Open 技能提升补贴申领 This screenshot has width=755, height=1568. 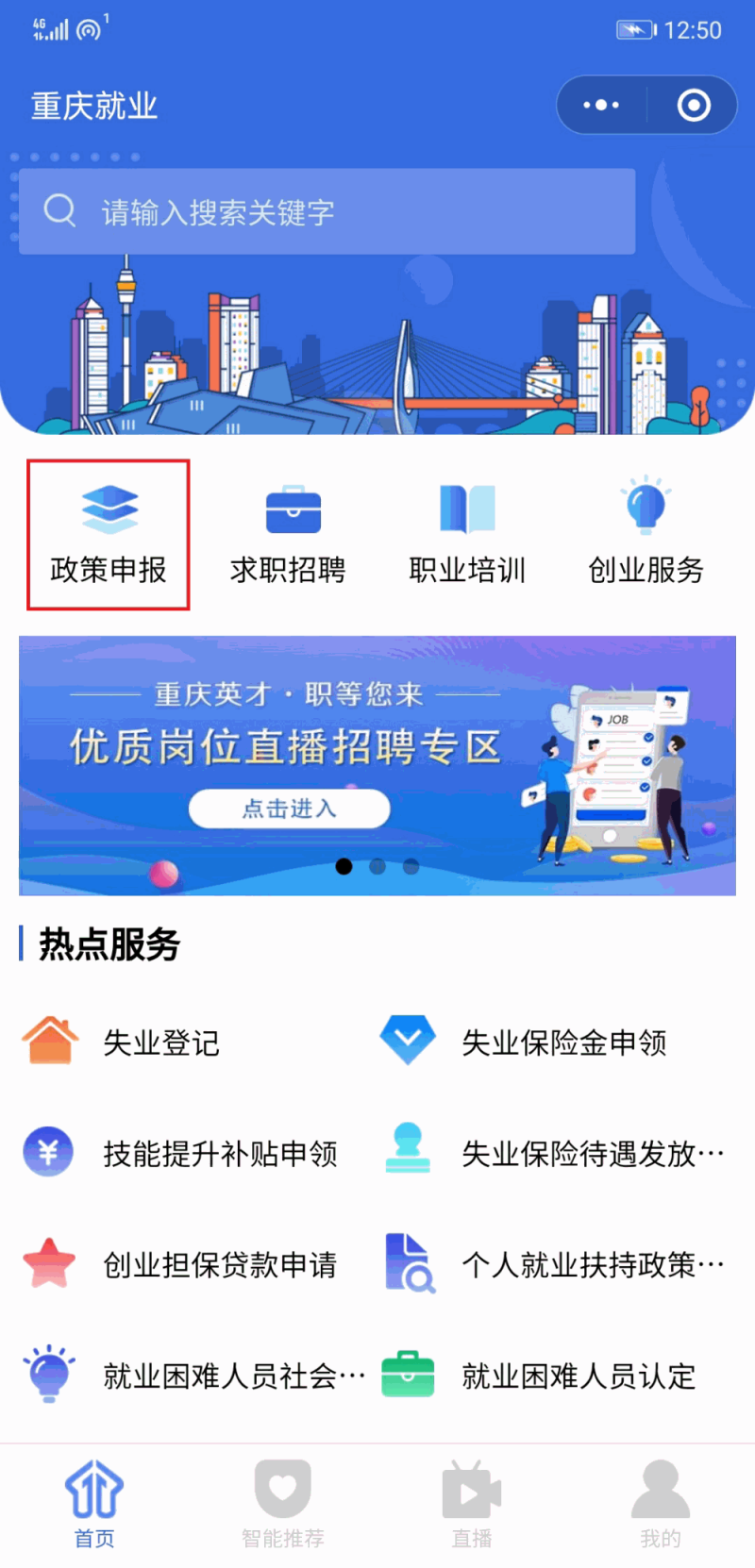pos(179,1153)
